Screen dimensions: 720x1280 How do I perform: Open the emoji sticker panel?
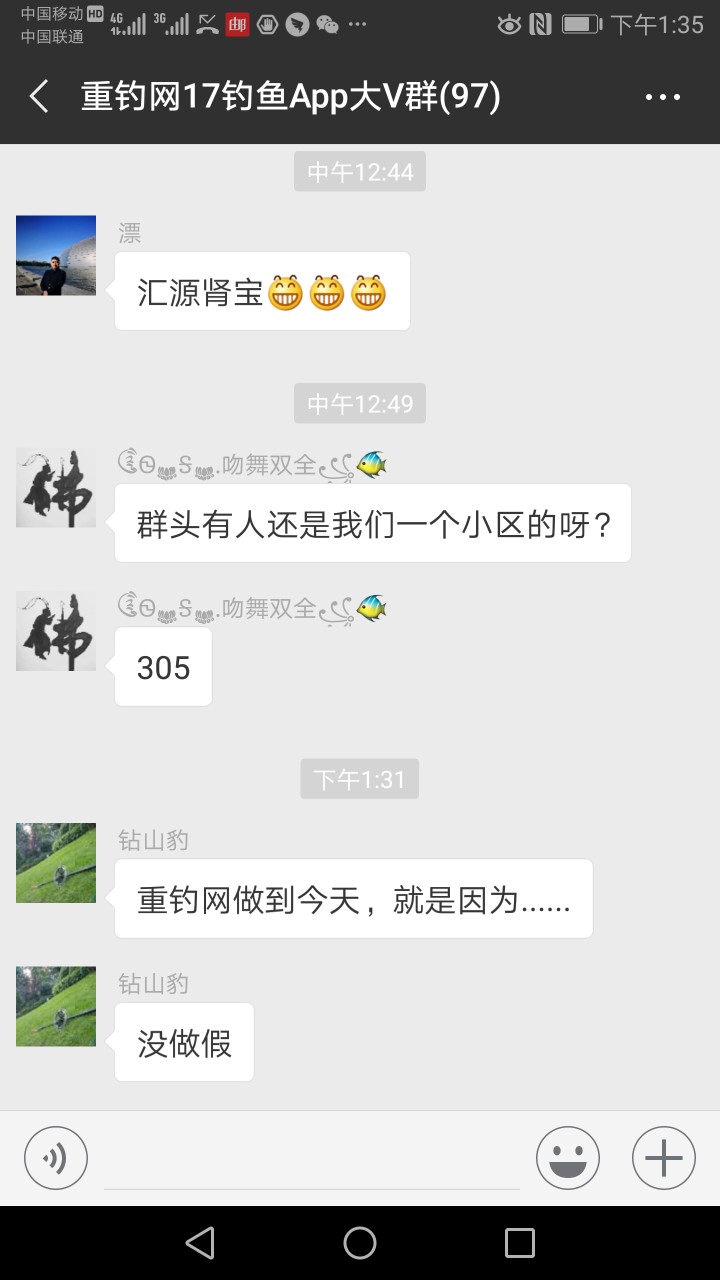coord(567,1158)
